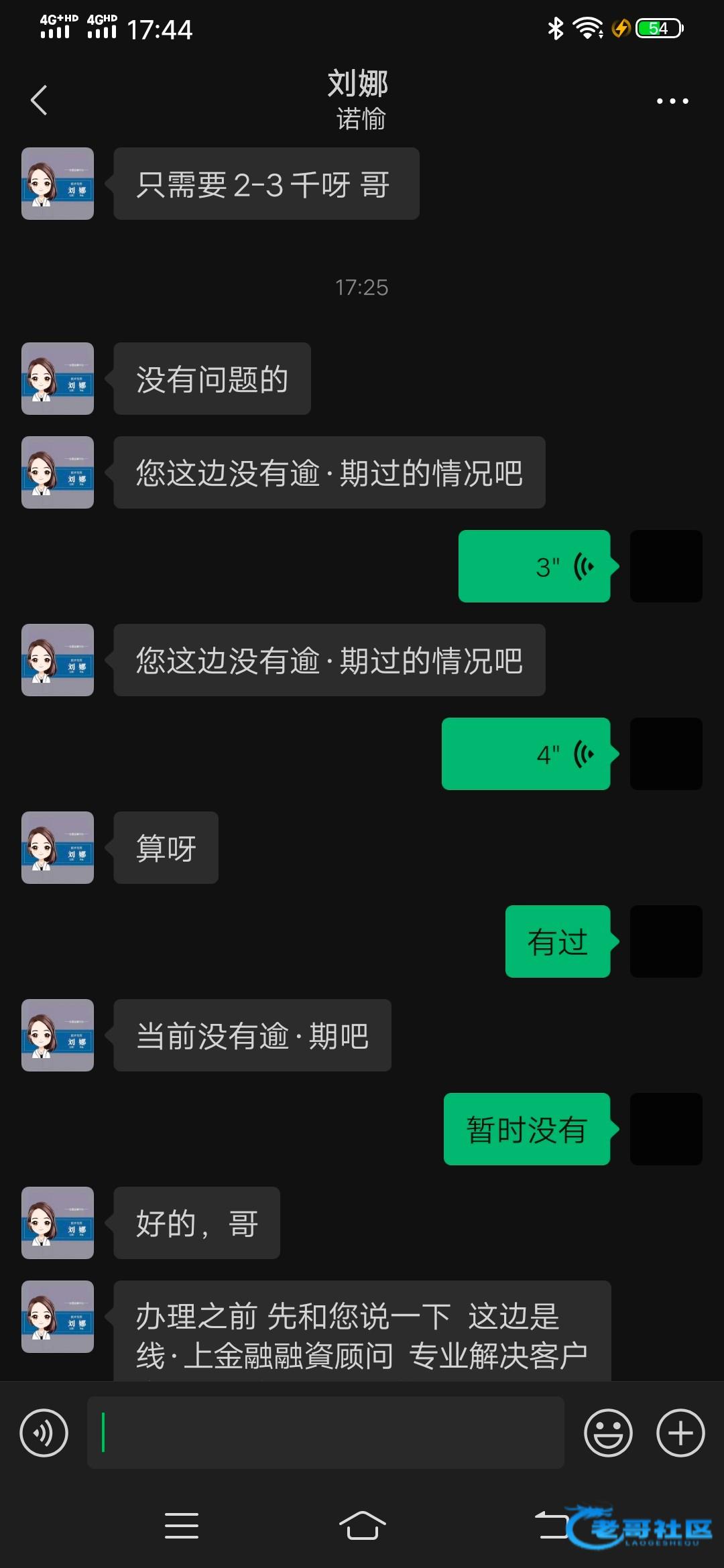724x1568 pixels.
Task: Switch to voice input mode
Action: pos(44,1433)
